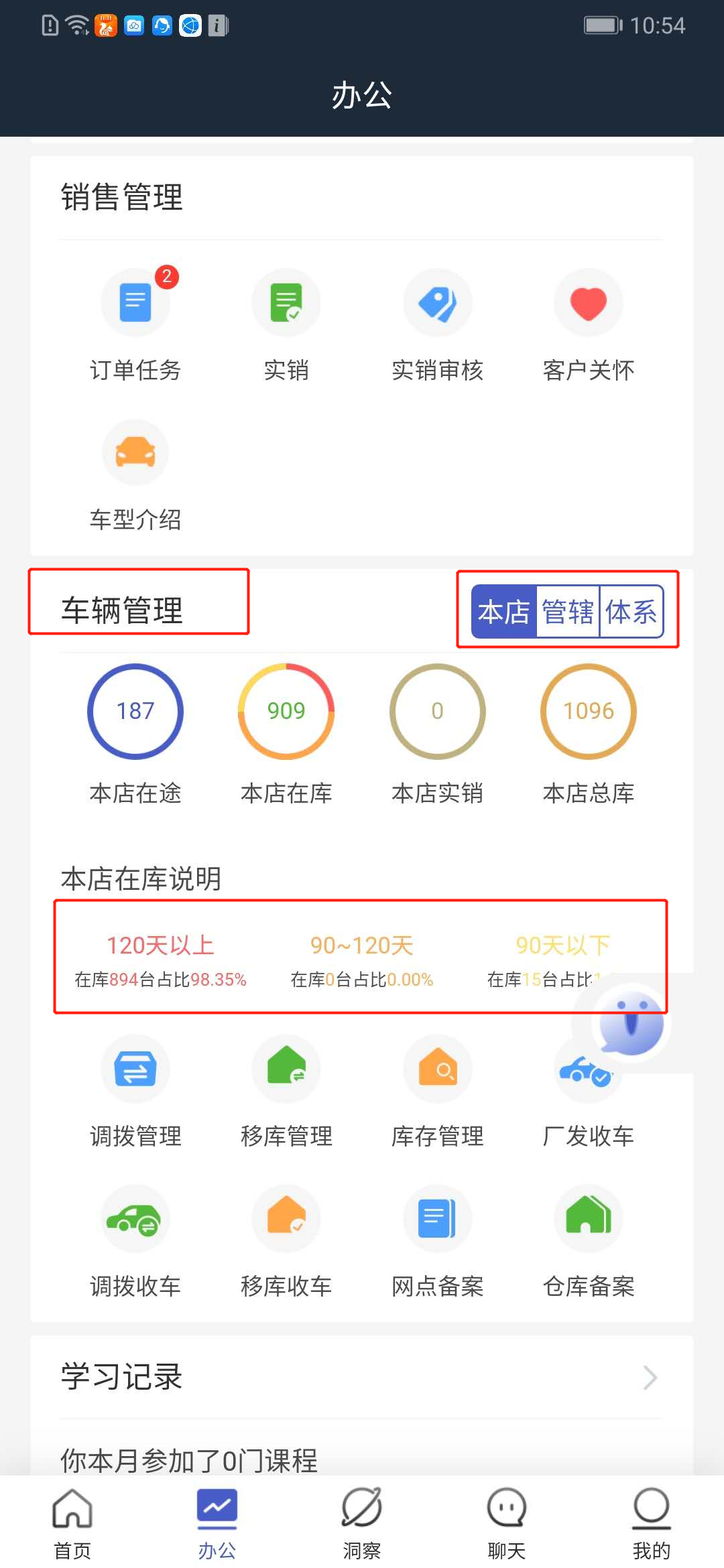The height and width of the screenshot is (1568, 724).
Task: View 本店在库 inventory count
Action: [x=286, y=712]
